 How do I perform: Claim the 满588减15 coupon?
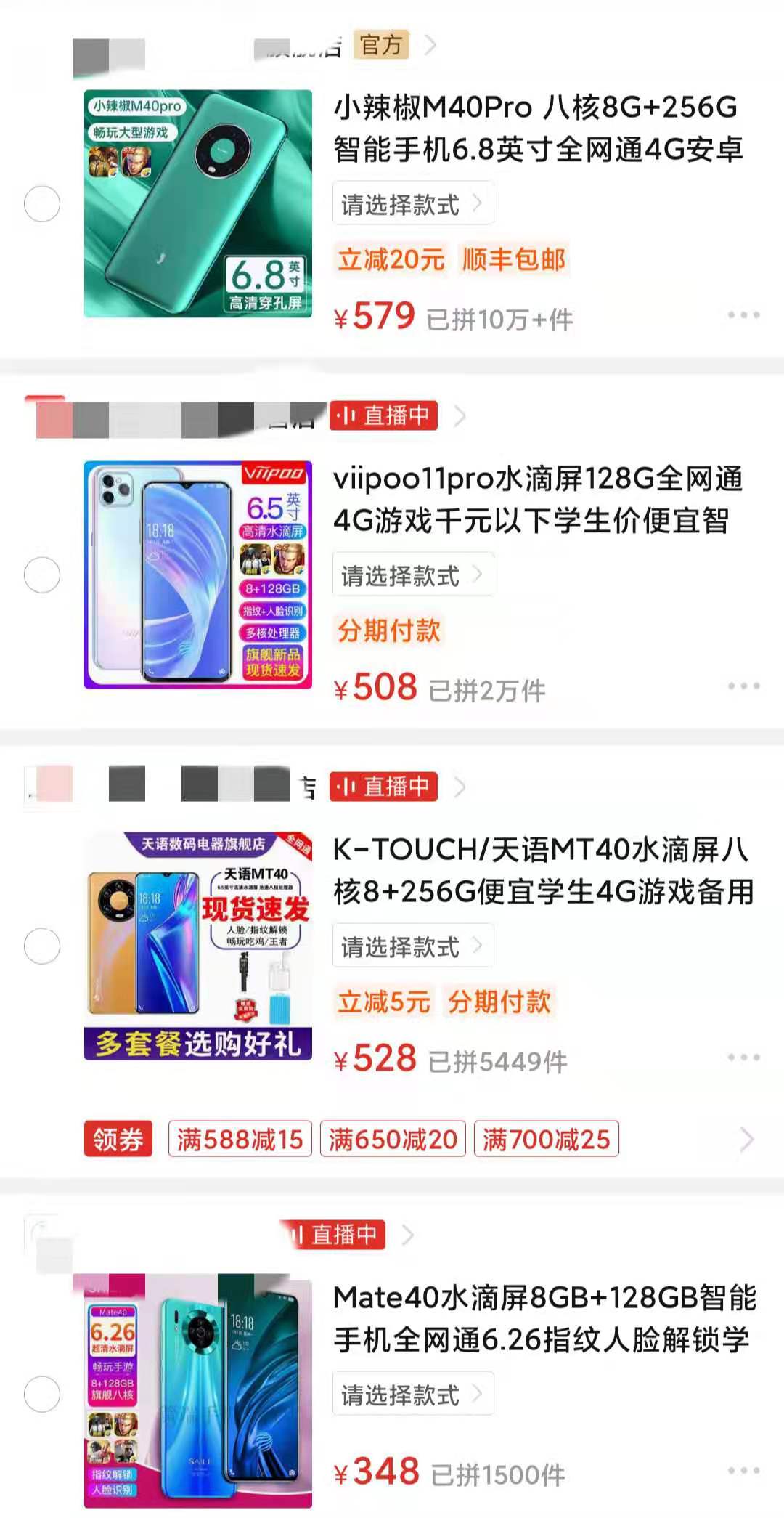[x=240, y=1139]
